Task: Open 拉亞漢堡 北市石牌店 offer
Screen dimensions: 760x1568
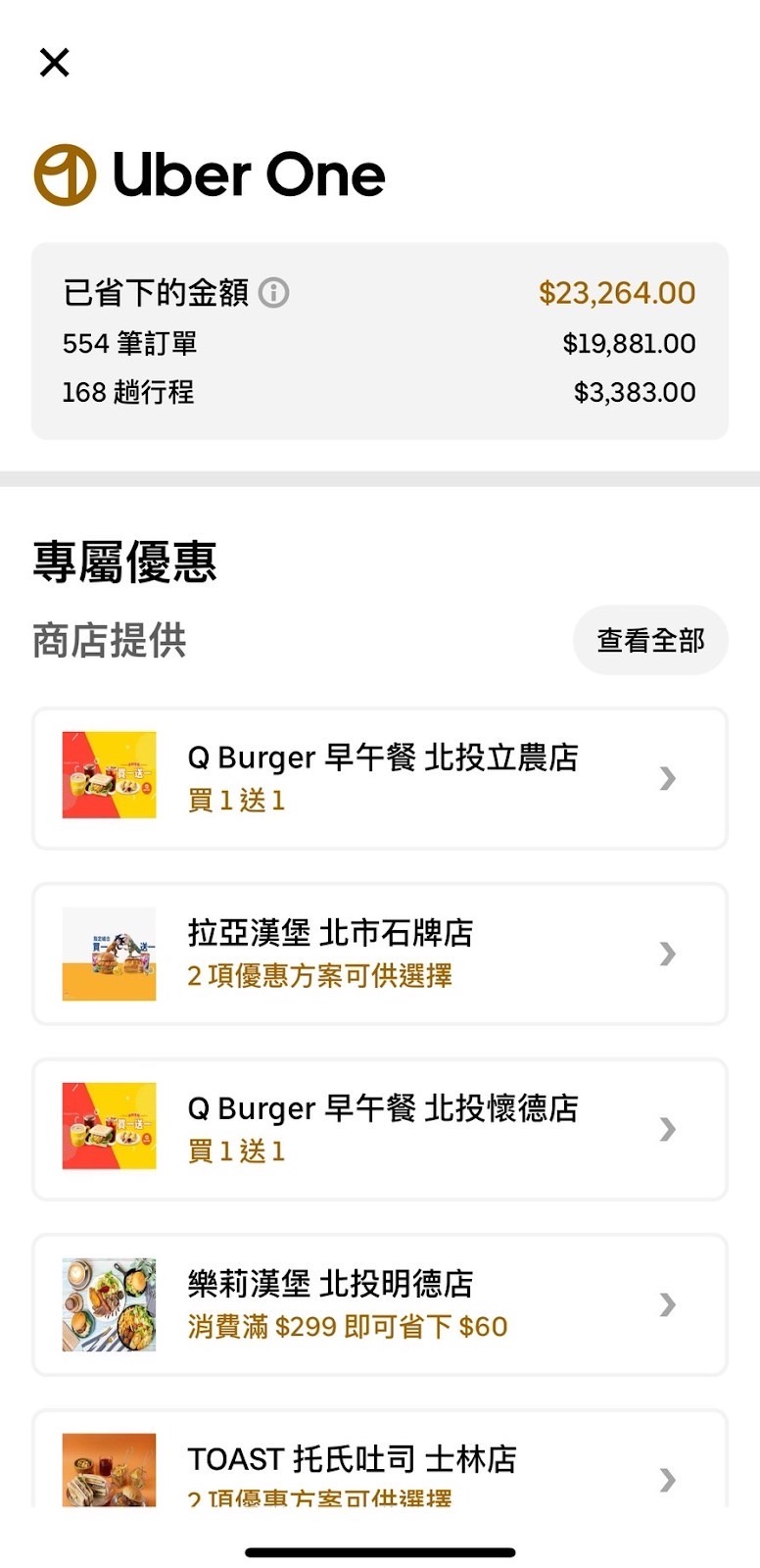Action: 380,954
